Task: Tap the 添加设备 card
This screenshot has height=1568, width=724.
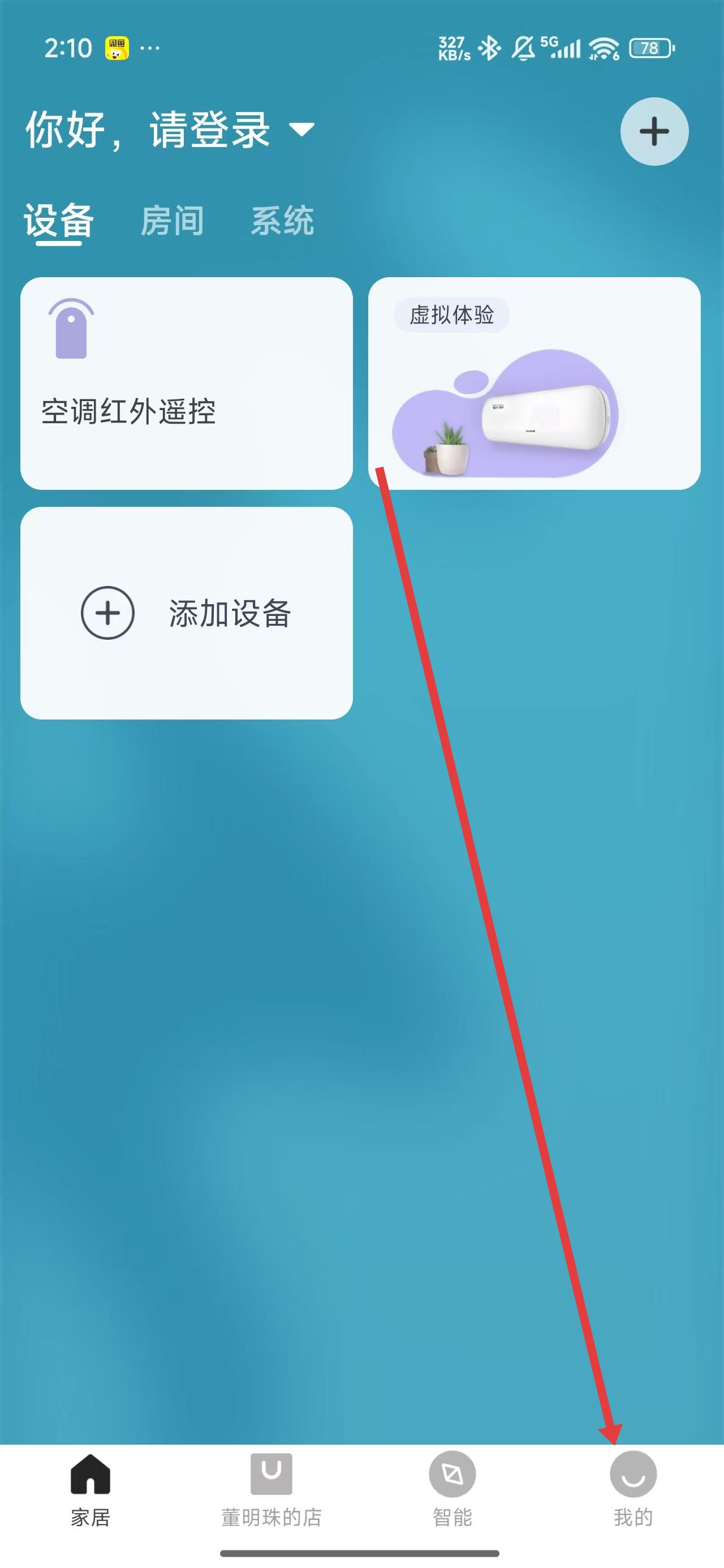Action: point(186,613)
